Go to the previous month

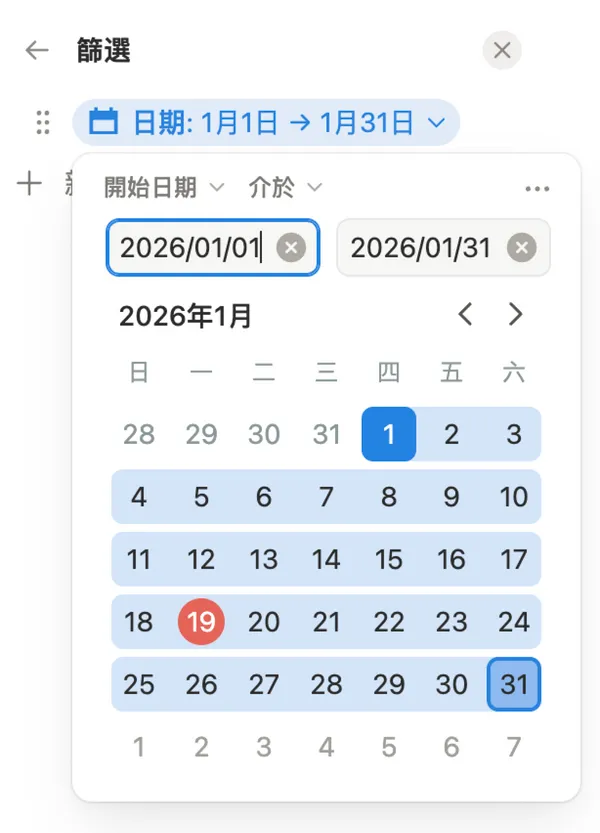465,314
